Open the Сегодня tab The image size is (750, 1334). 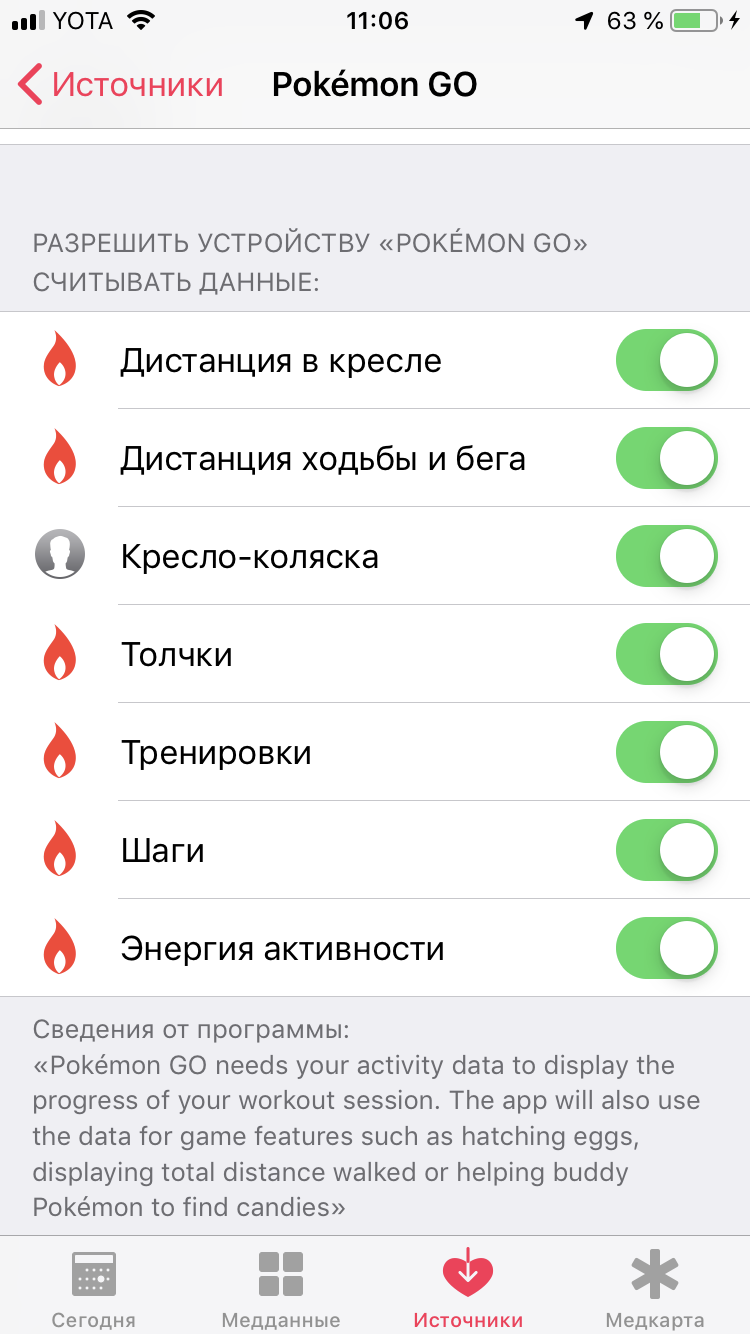coord(94,1287)
